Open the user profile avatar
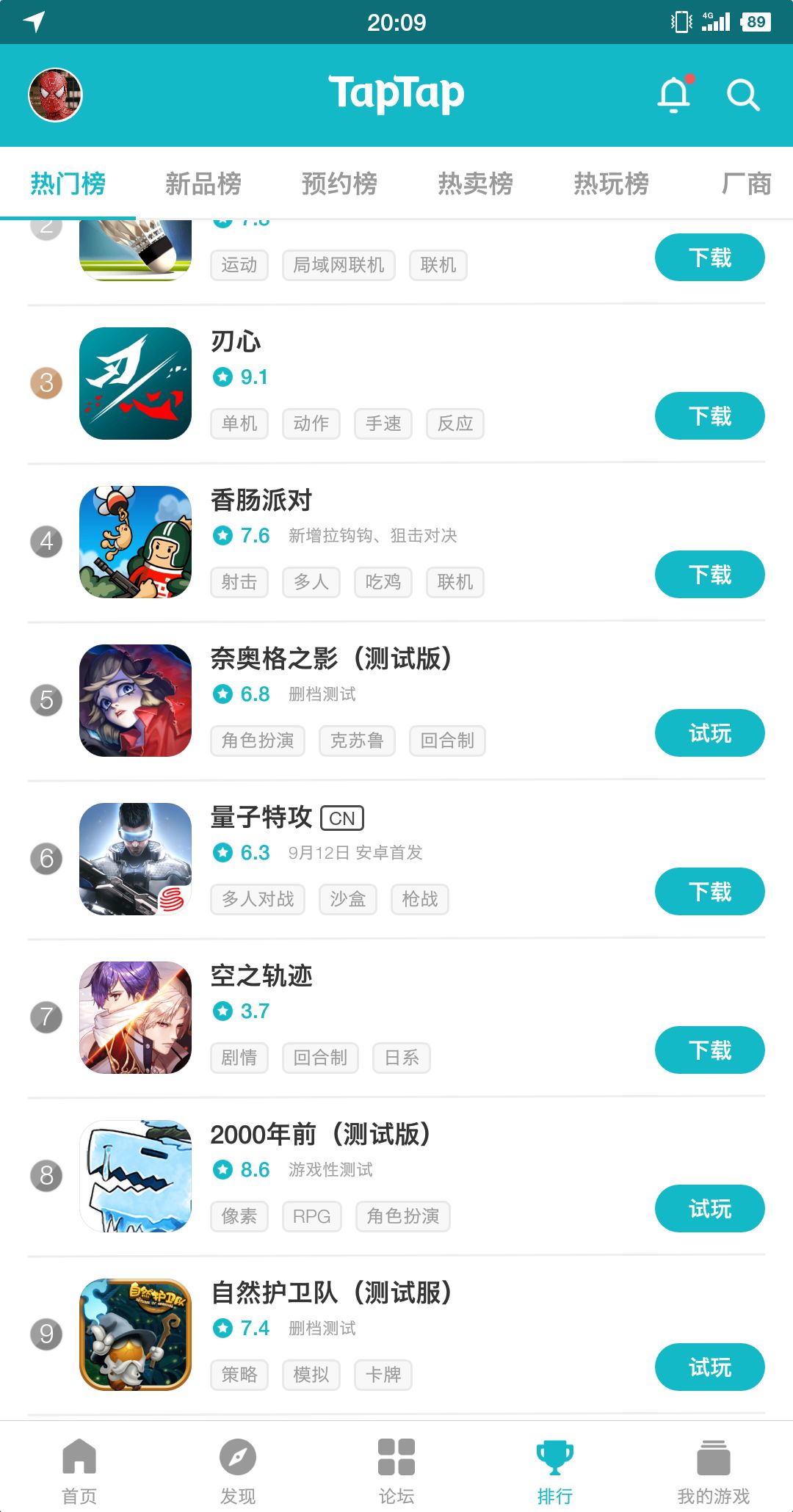Image resolution: width=793 pixels, height=1512 pixels. (55, 95)
